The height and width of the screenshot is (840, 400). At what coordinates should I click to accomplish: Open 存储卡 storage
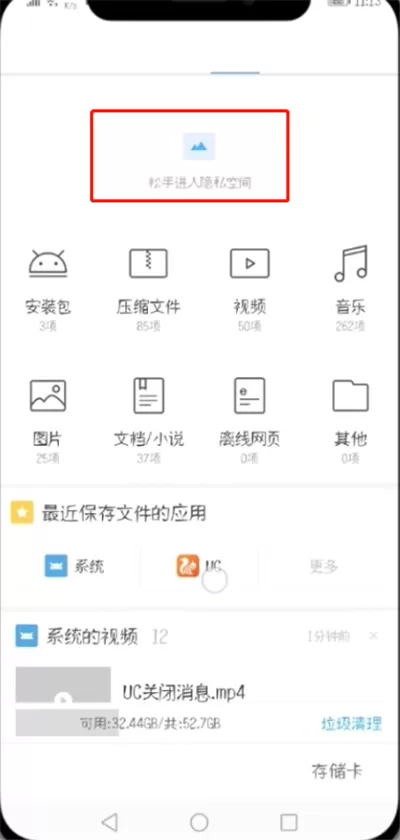click(337, 771)
